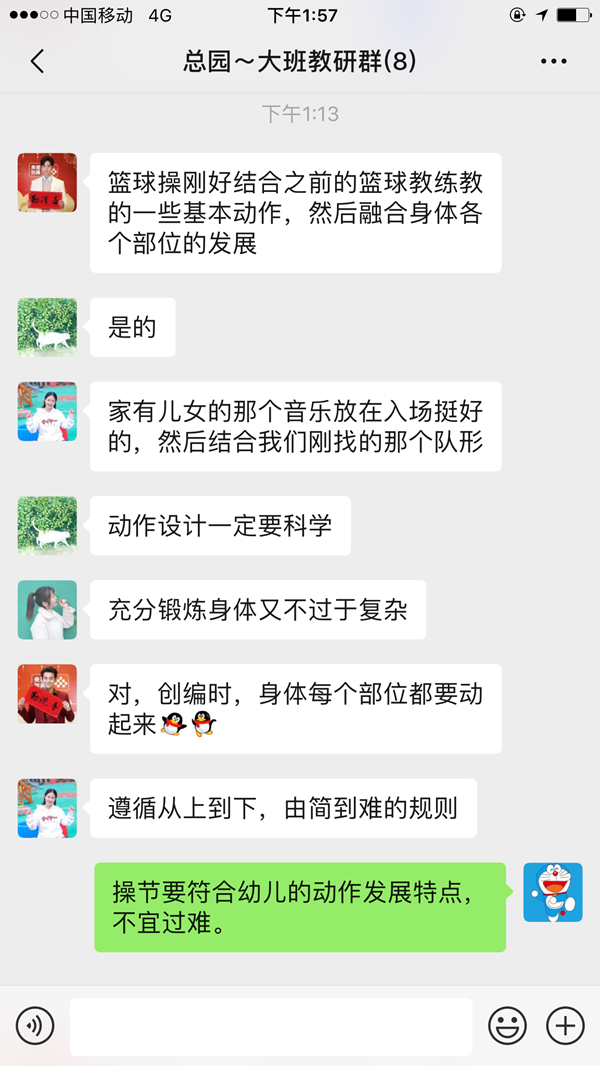Open the plus attachments menu
This screenshot has width=600, height=1066.
click(565, 1025)
